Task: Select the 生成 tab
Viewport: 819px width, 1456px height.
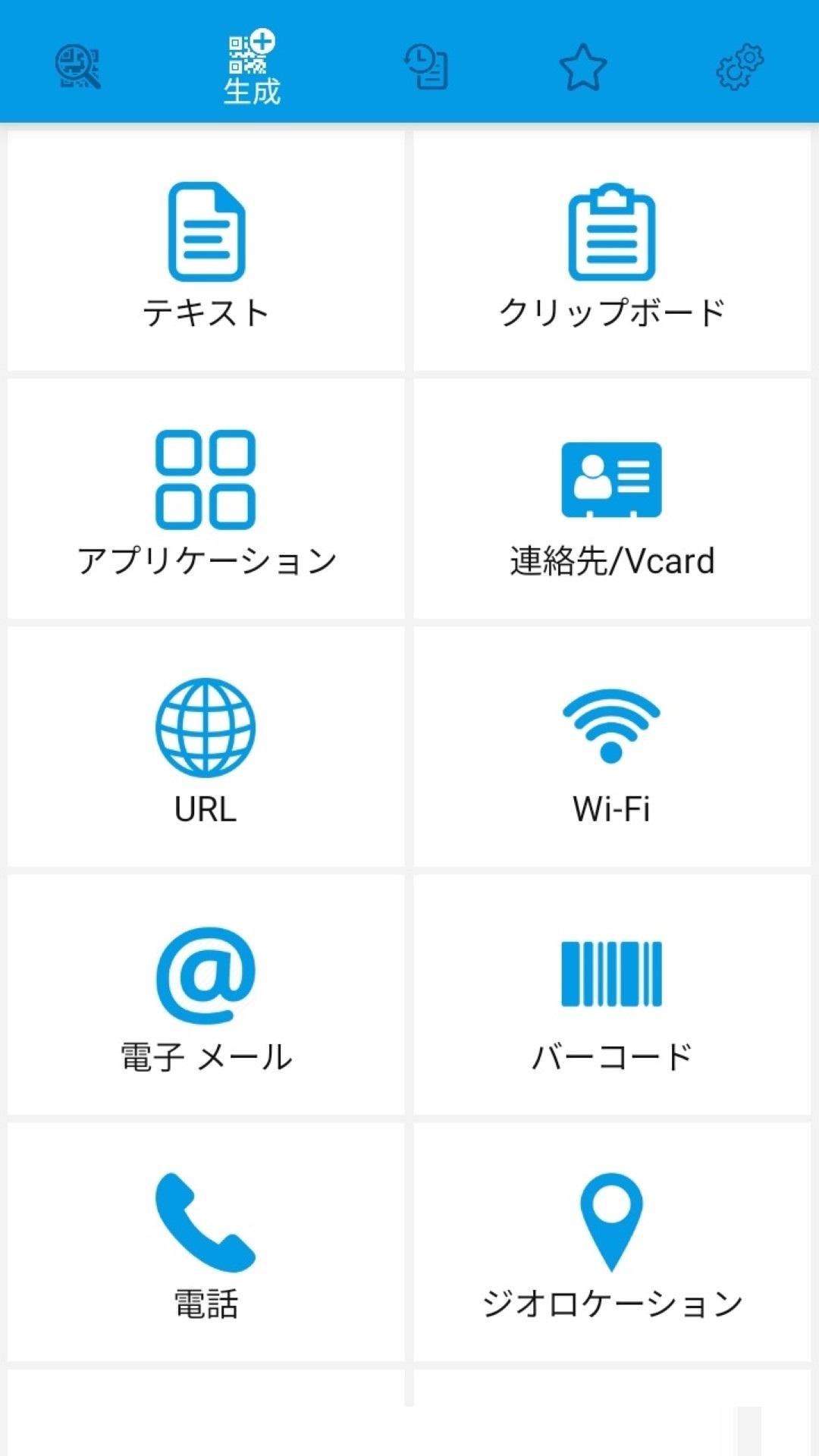Action: click(253, 68)
